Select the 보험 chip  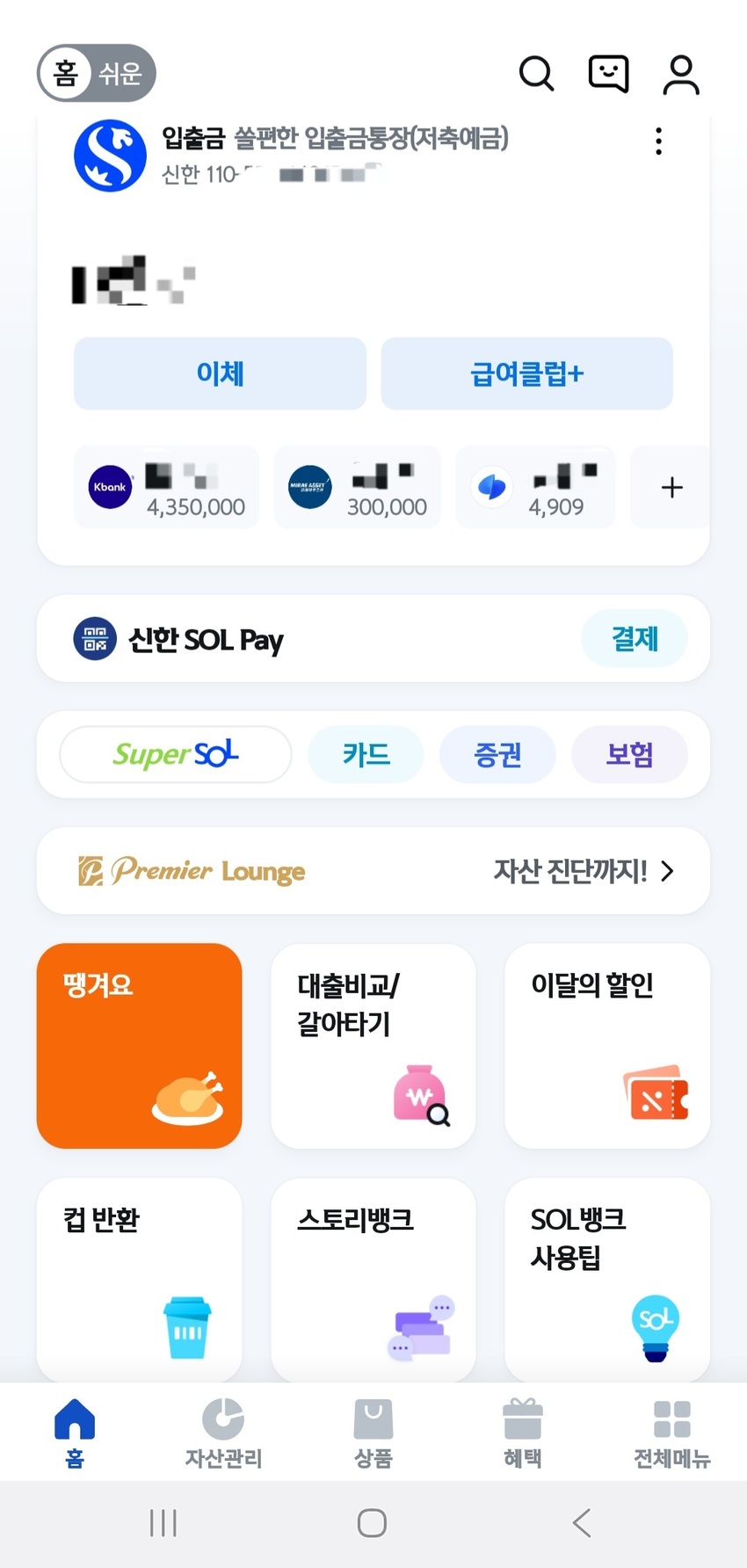[x=629, y=754]
